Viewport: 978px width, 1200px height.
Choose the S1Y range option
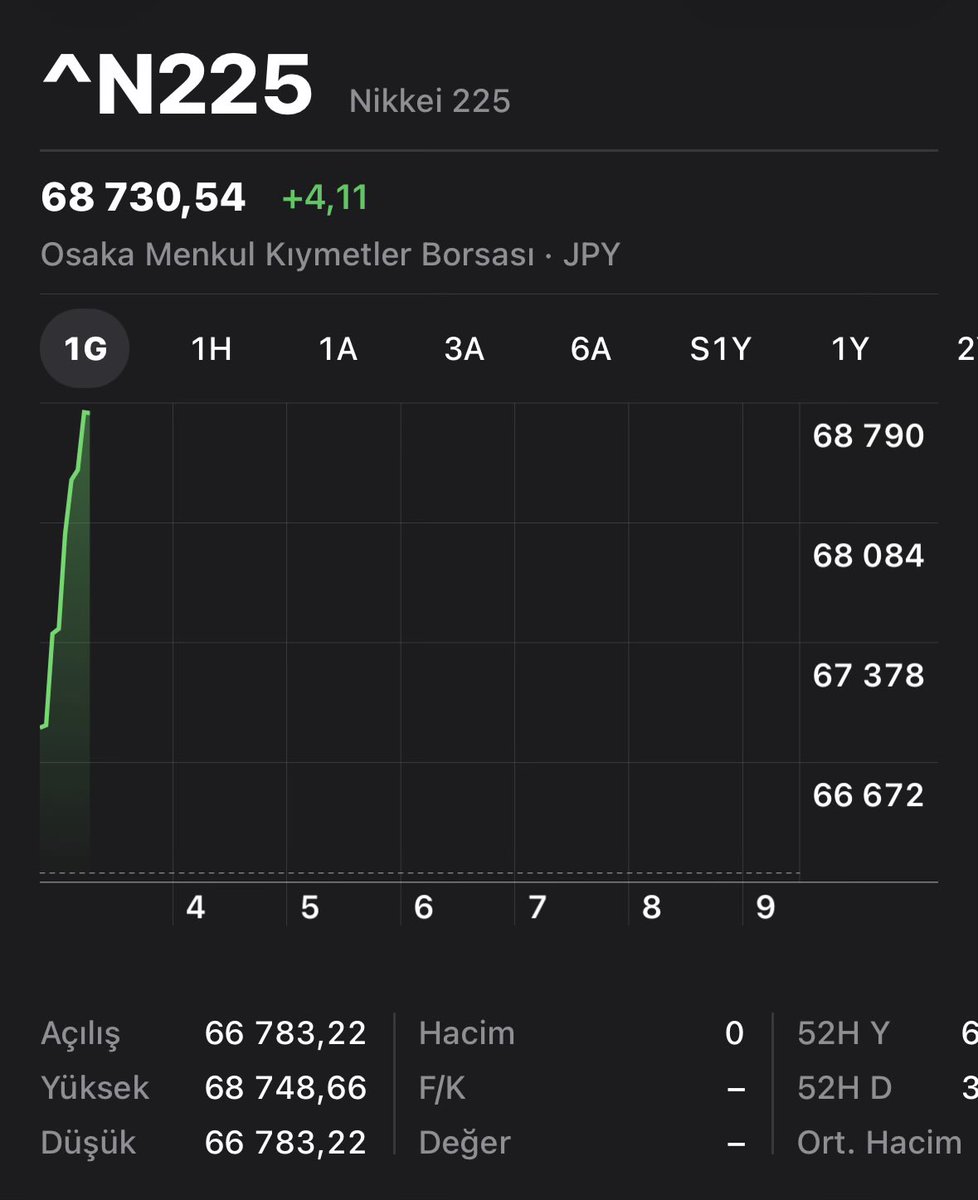[720, 349]
